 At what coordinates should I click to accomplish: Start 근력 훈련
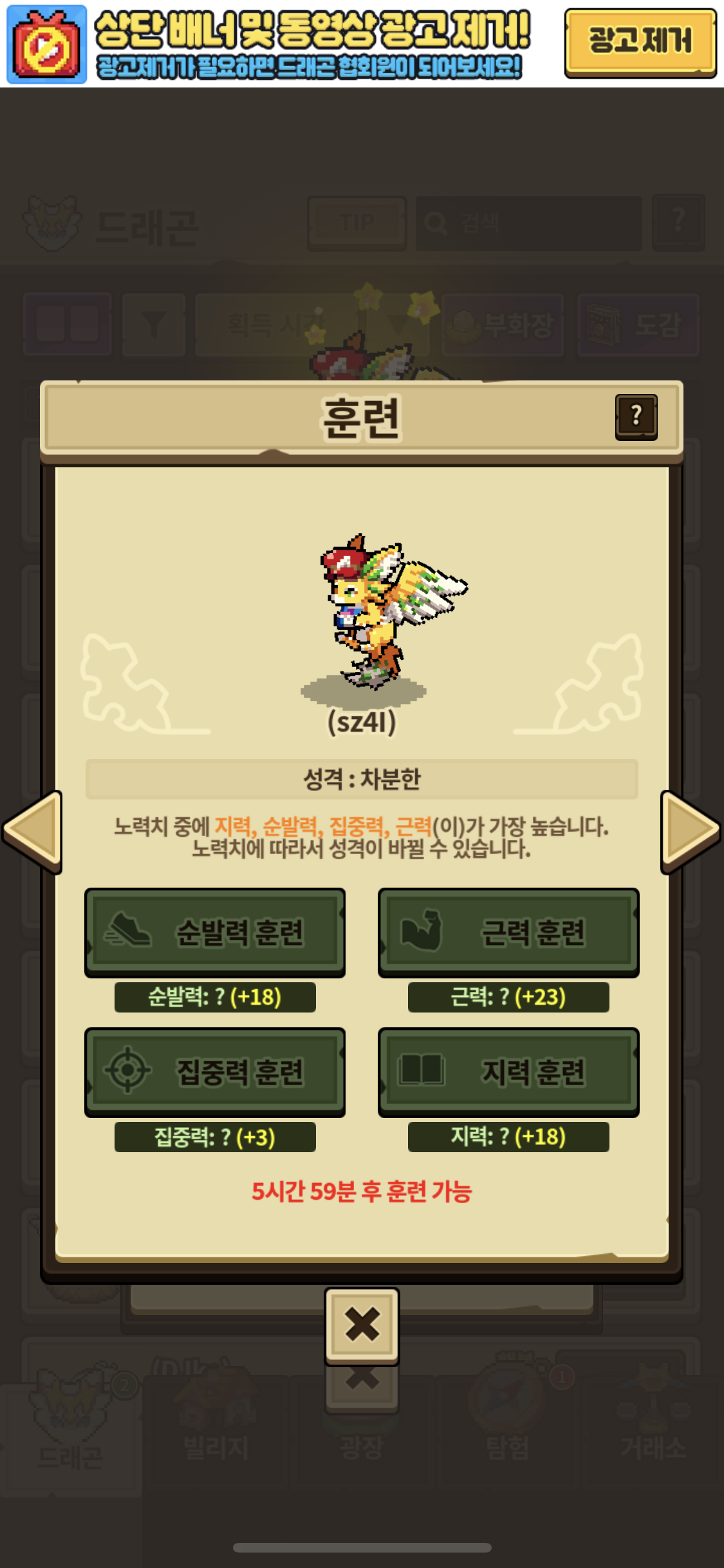click(508, 932)
